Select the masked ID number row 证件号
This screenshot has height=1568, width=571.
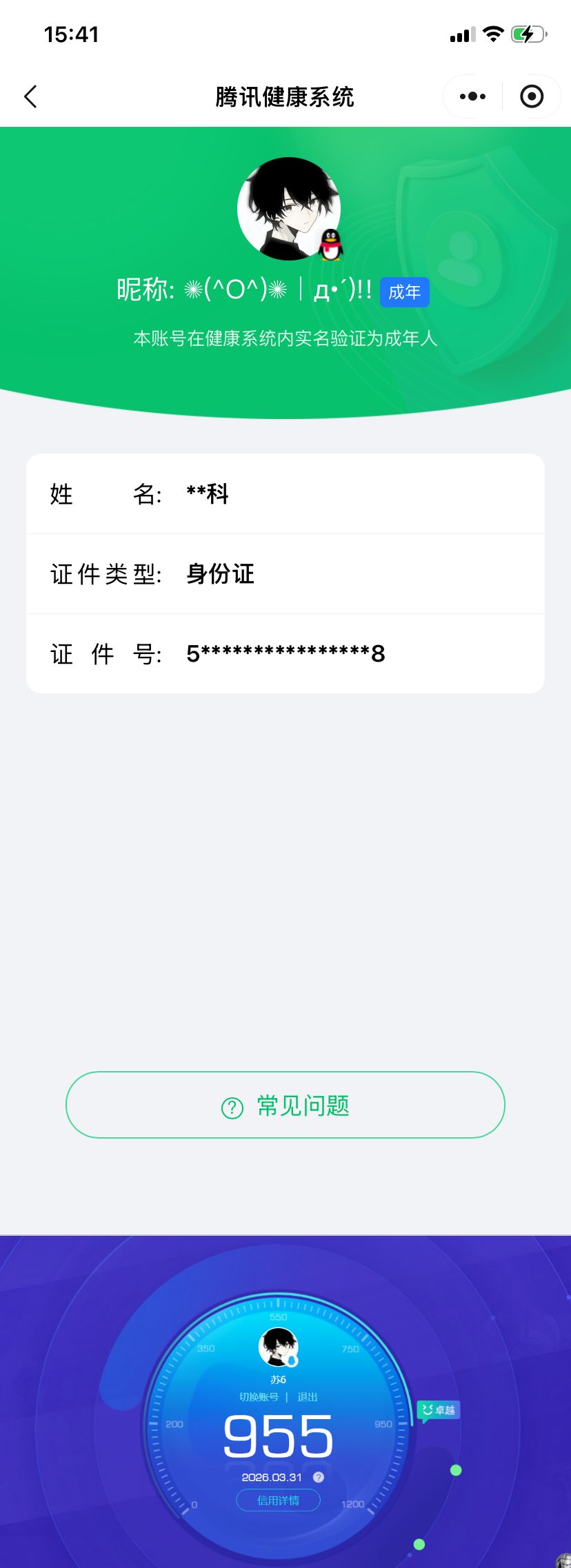(x=285, y=652)
